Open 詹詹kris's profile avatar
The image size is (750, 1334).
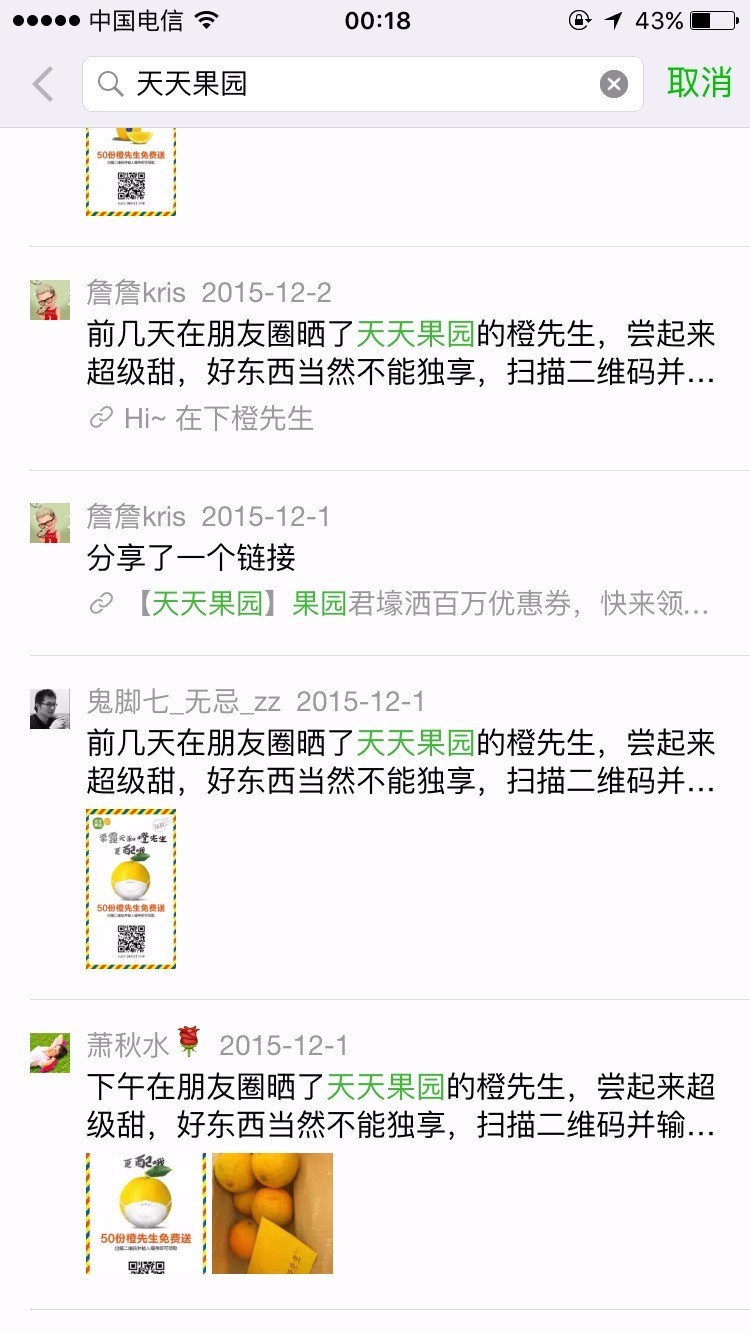coord(50,299)
